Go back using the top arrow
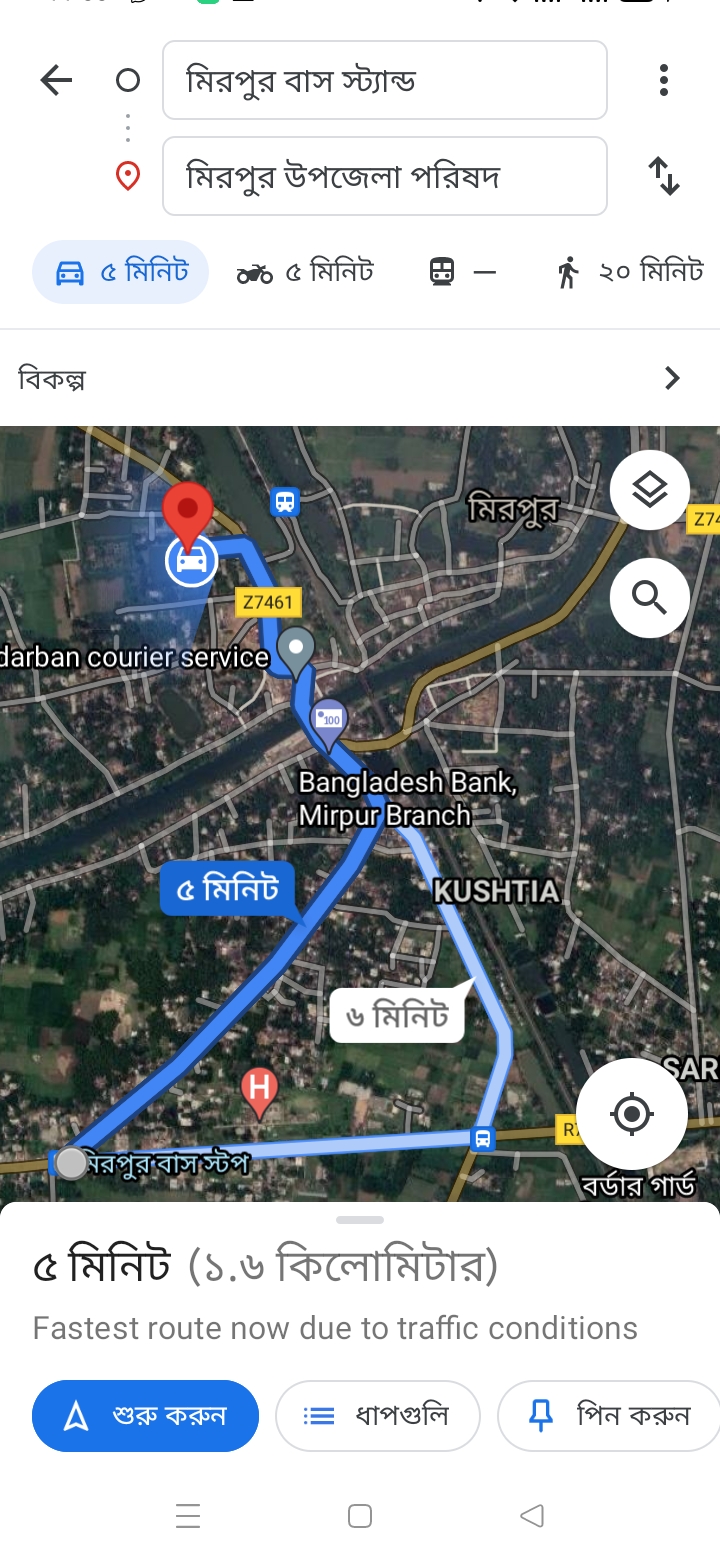This screenshot has width=720, height=1541. 57,80
